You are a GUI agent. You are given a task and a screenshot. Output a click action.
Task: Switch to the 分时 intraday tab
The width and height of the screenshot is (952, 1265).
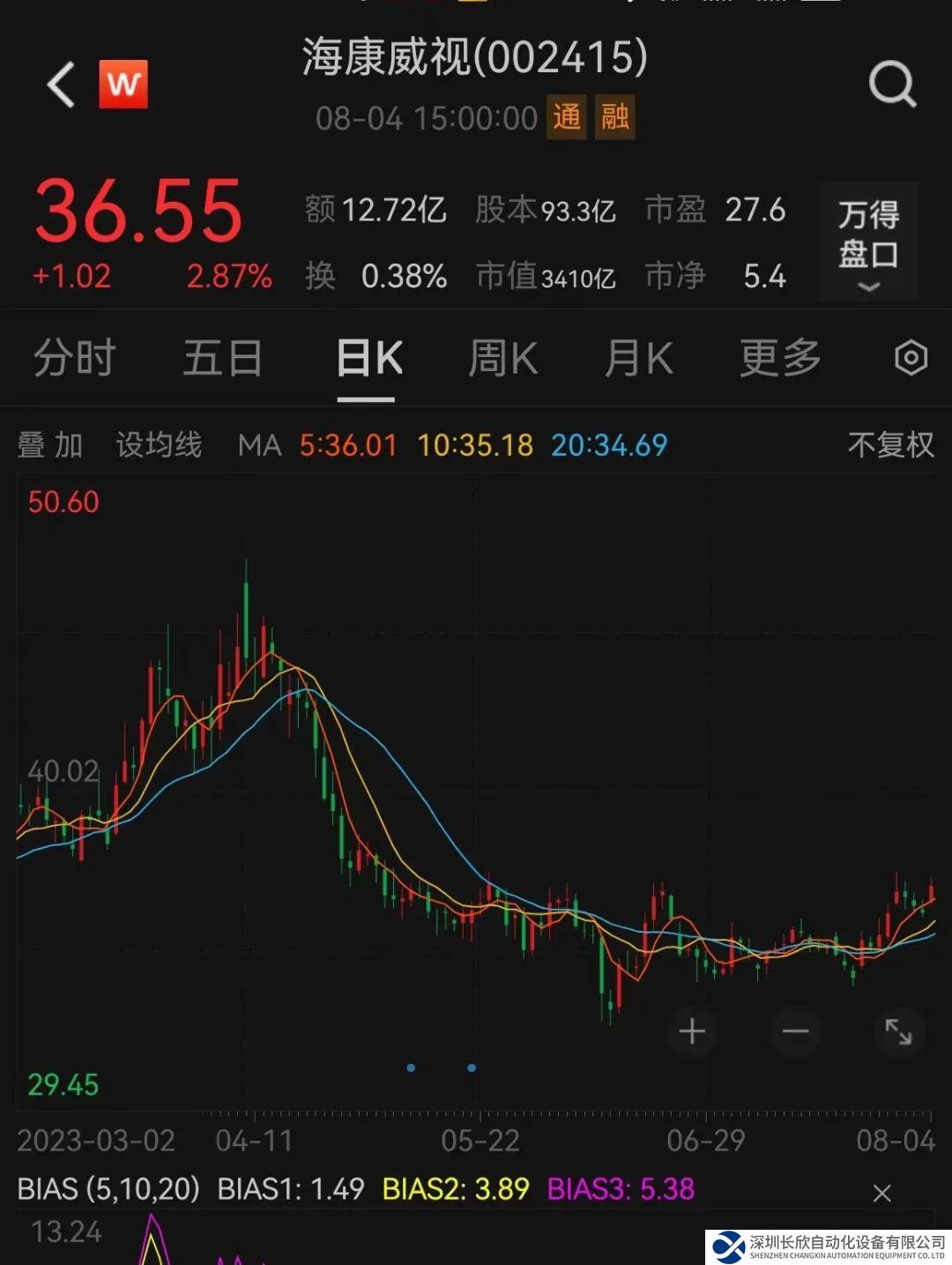[x=75, y=358]
